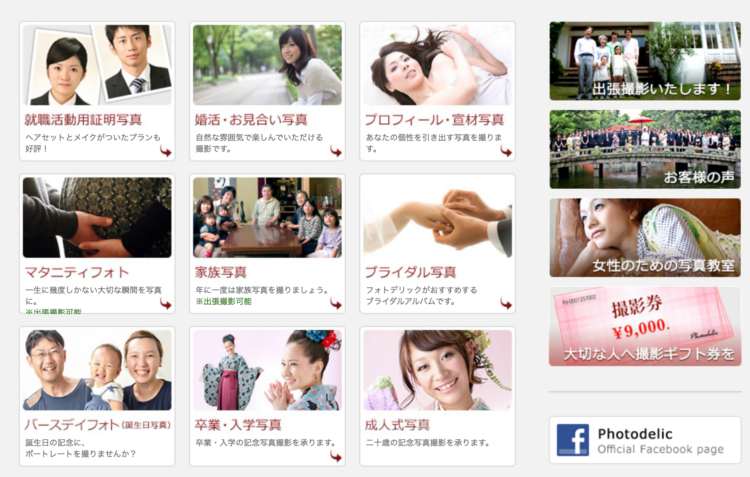The height and width of the screenshot is (477, 750).
Task: Open the ブライダル写真 card
Action: pyautogui.click(x=437, y=244)
